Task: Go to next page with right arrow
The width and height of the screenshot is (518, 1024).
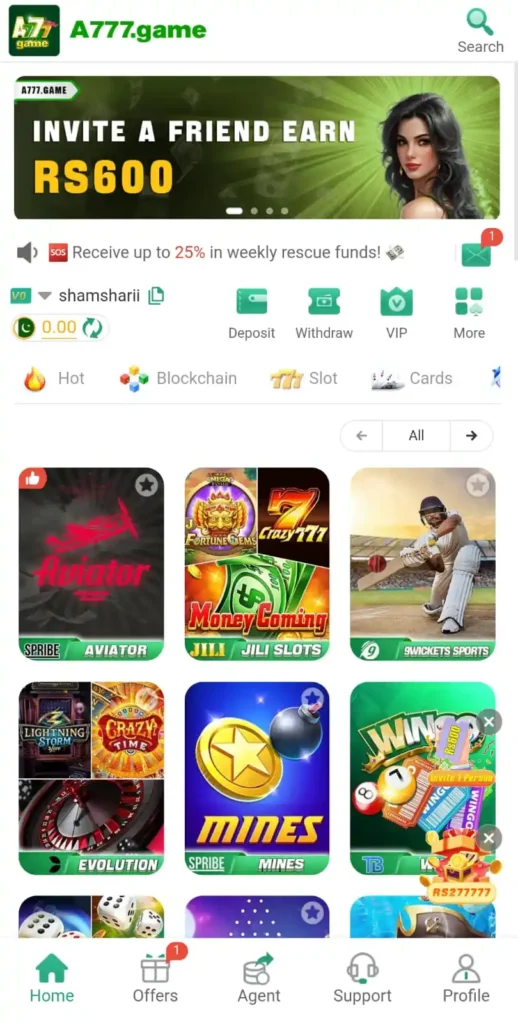Action: tap(471, 436)
